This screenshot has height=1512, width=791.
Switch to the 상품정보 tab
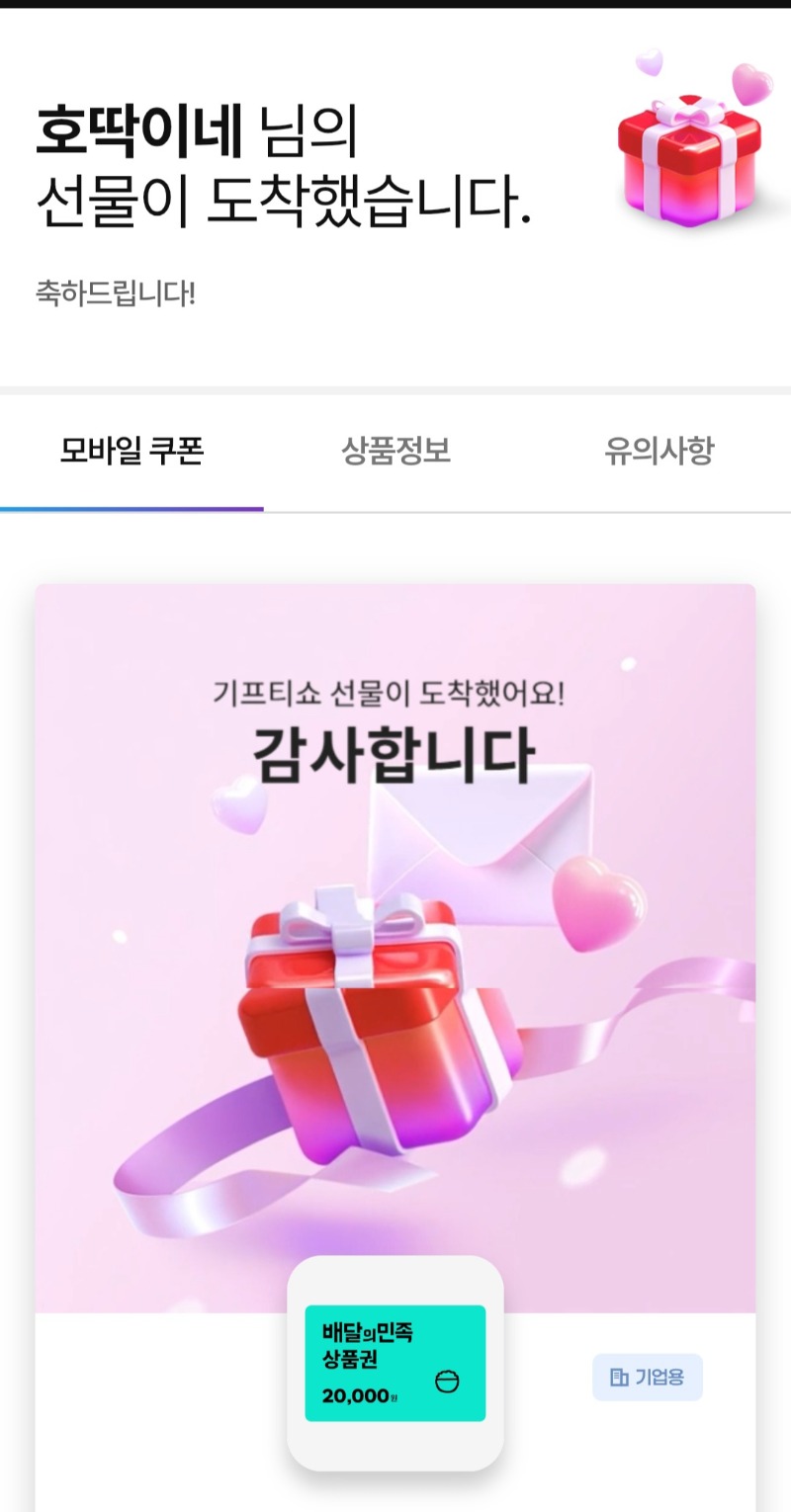395,453
